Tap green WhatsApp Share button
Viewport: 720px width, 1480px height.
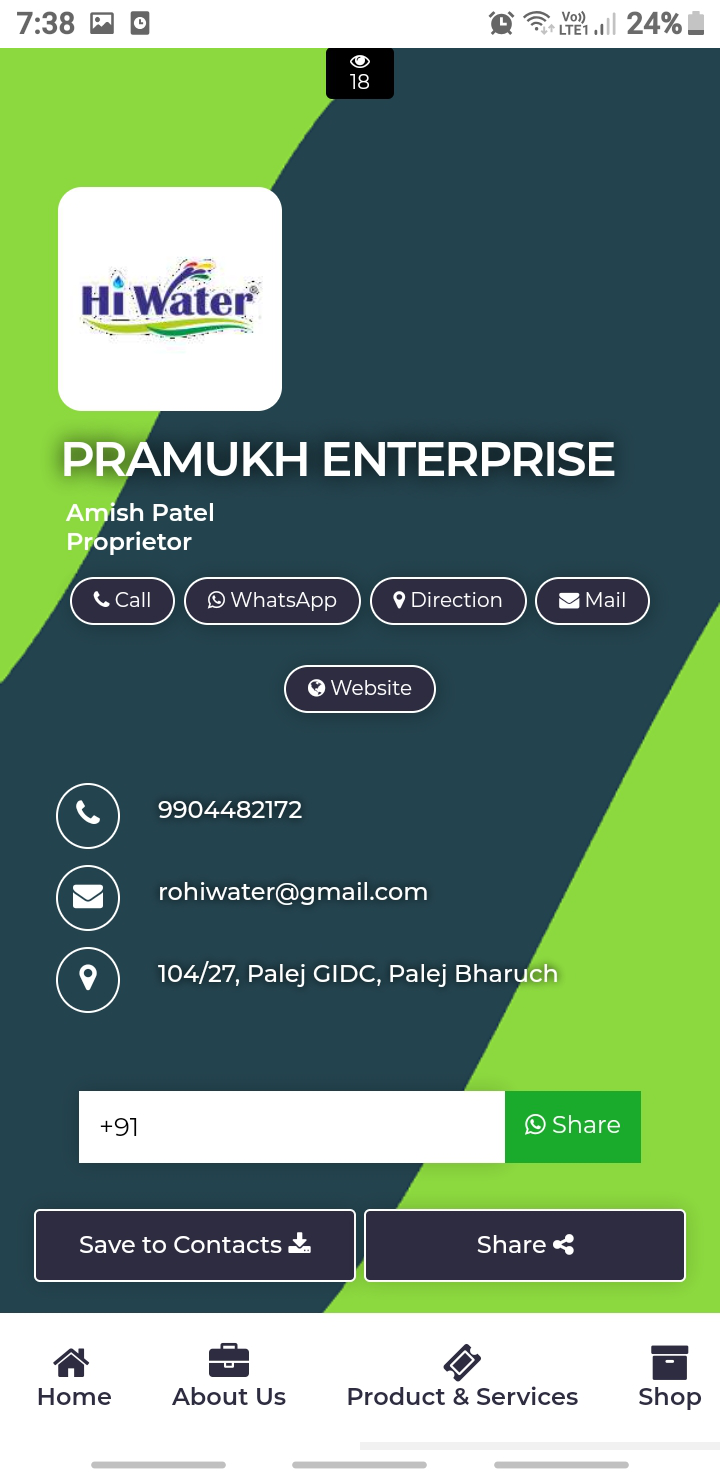click(573, 1127)
